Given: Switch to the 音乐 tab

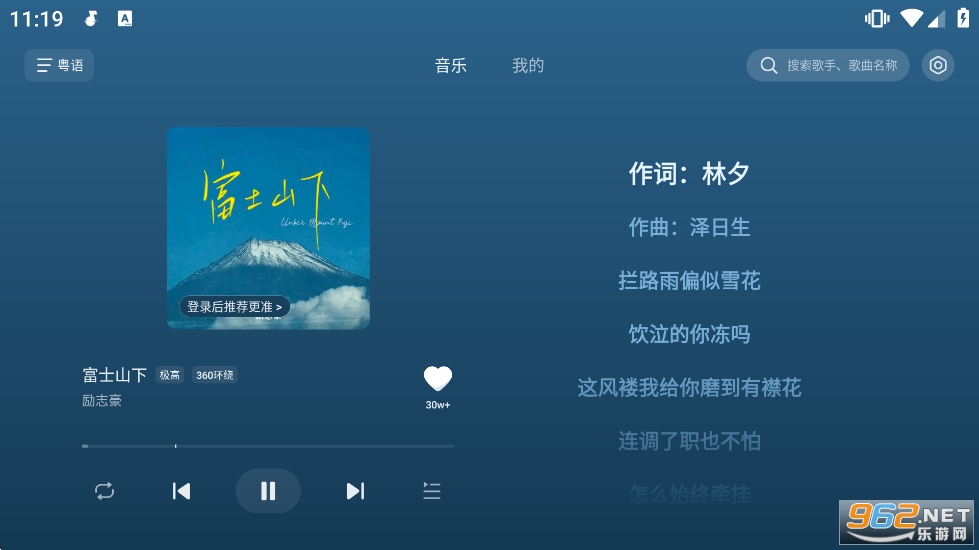Looking at the screenshot, I should click(x=450, y=65).
